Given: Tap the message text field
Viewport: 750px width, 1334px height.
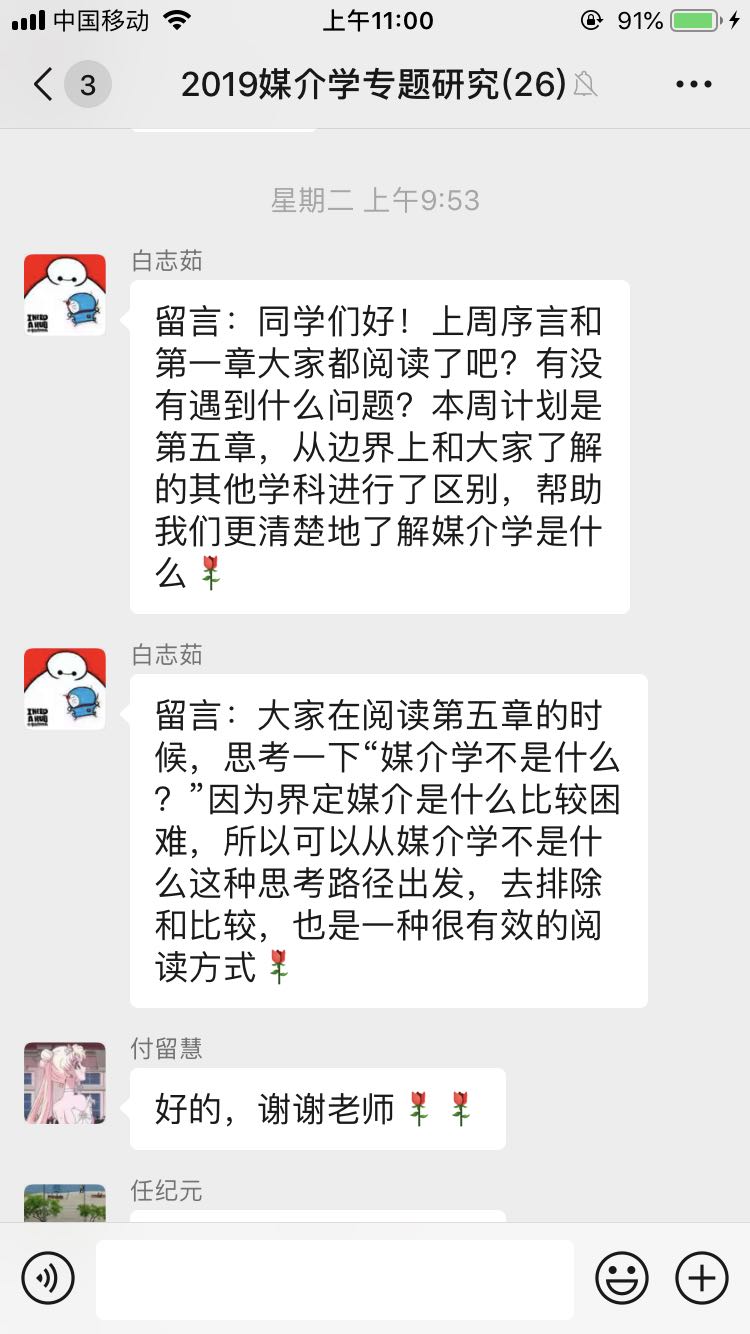Looking at the screenshot, I should pos(335,1279).
